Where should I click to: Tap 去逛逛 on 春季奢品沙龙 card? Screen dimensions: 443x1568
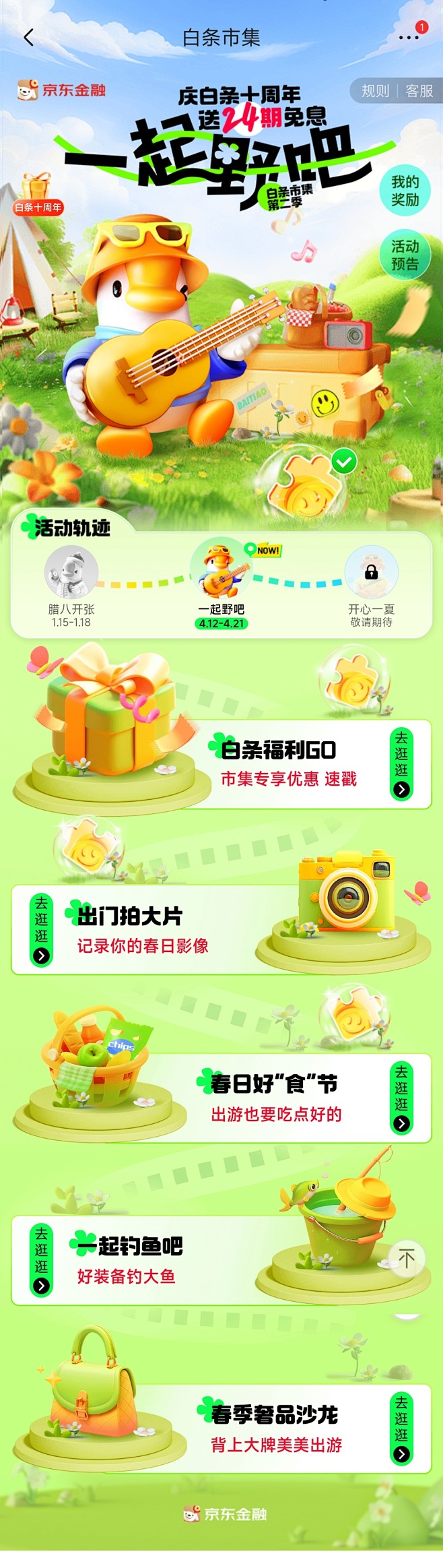402,1428
